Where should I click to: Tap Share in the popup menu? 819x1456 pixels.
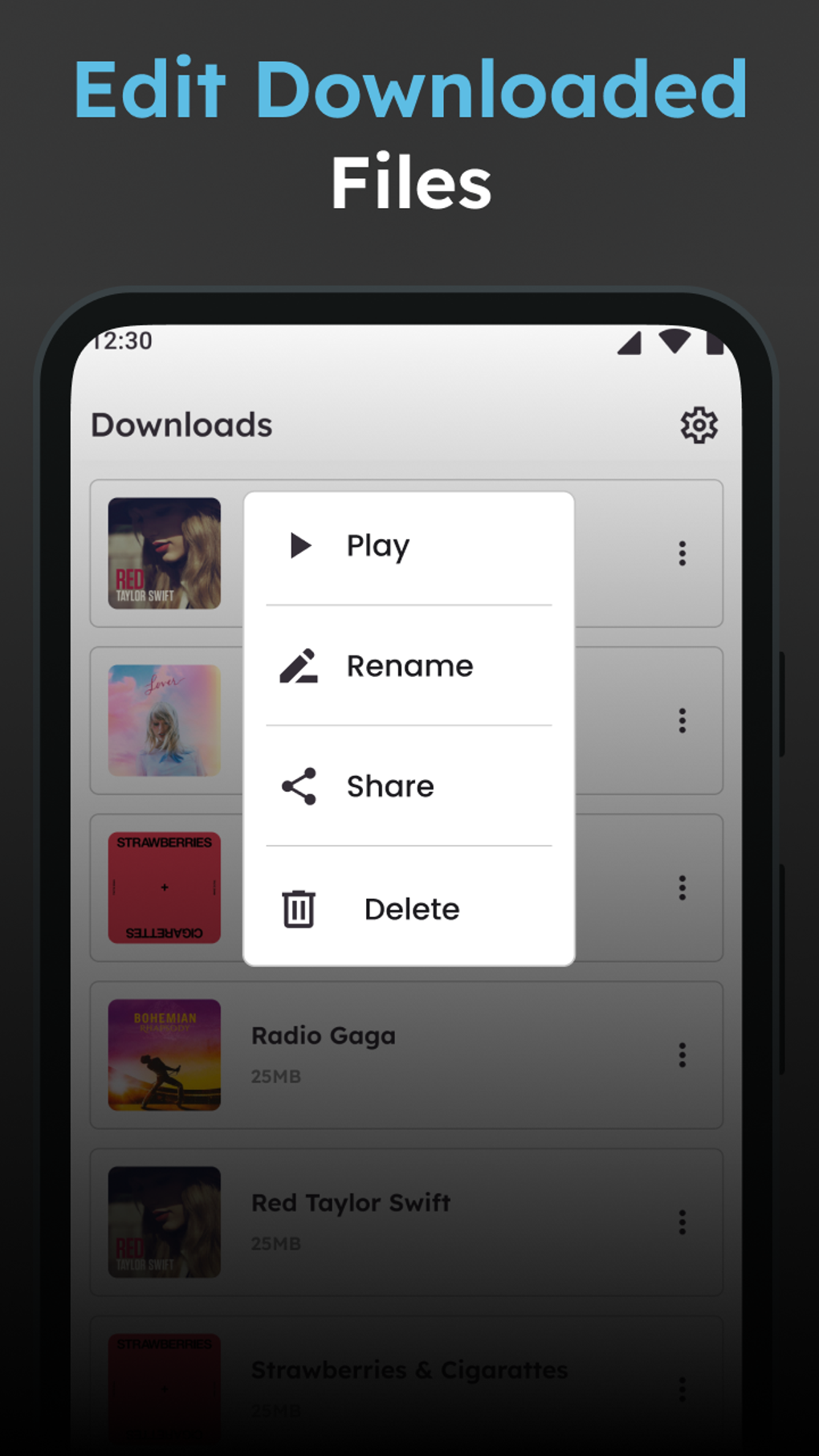click(389, 787)
